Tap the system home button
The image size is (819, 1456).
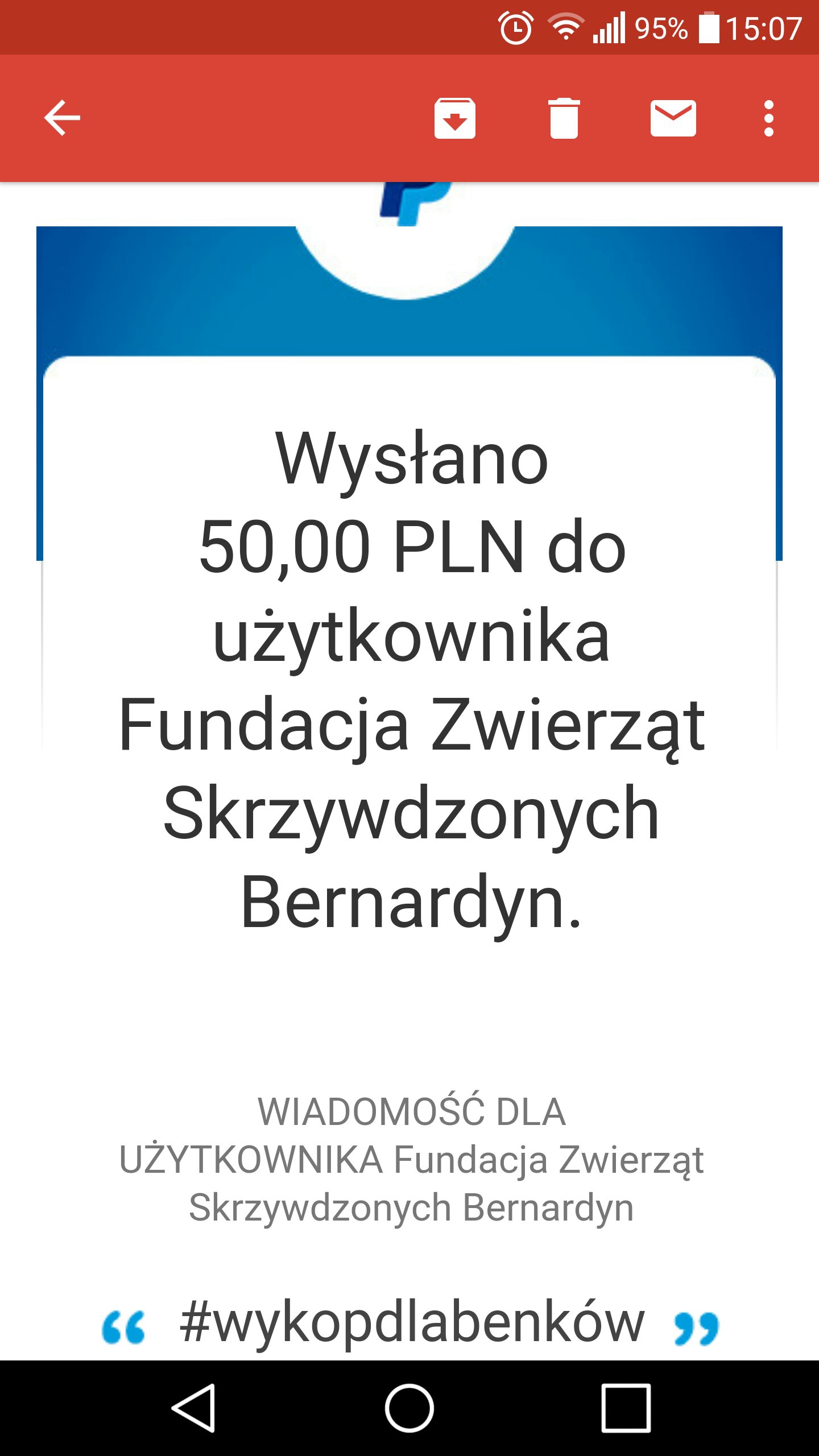[x=409, y=1408]
